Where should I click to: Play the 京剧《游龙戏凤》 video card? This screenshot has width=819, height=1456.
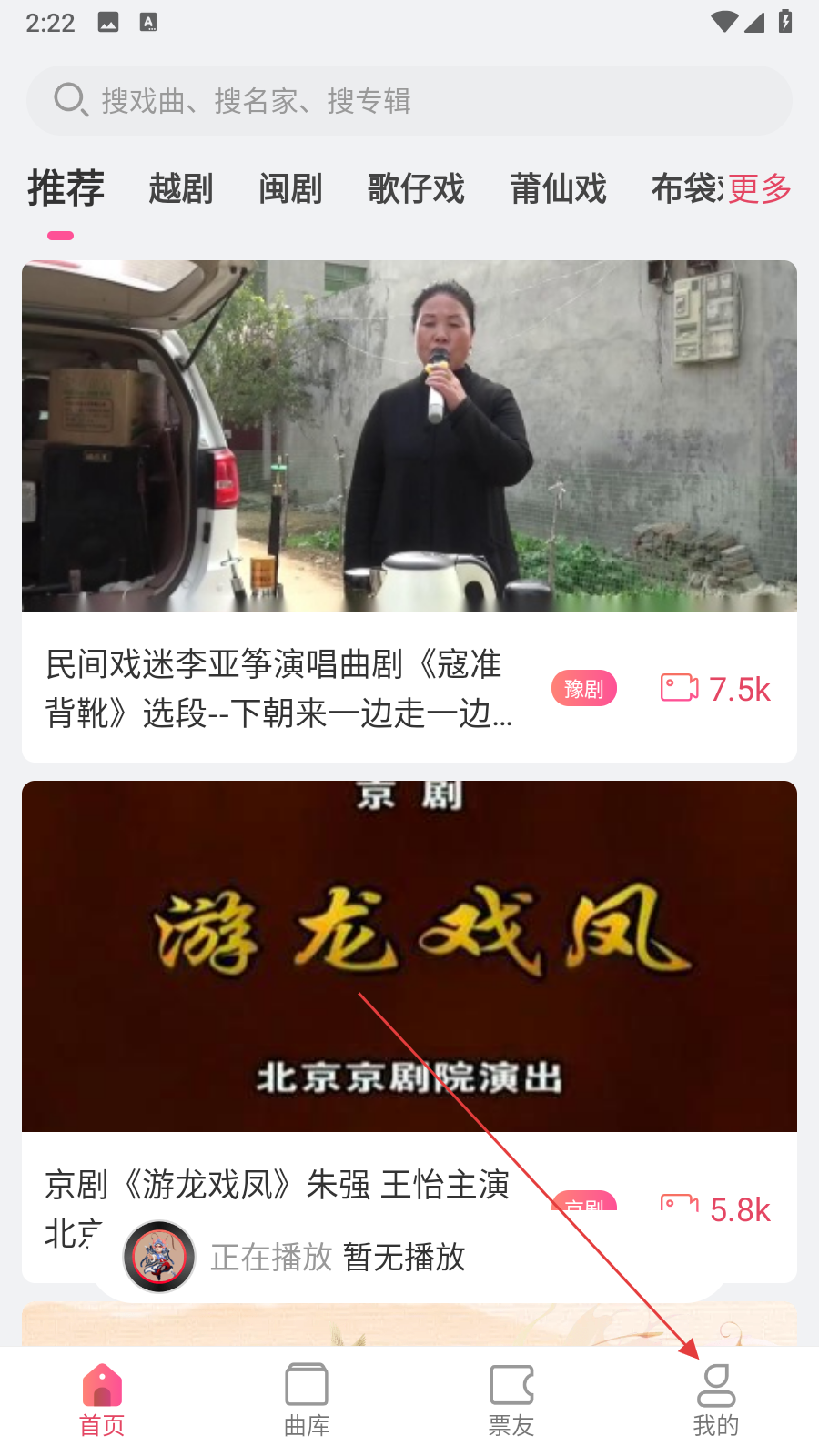point(409,955)
